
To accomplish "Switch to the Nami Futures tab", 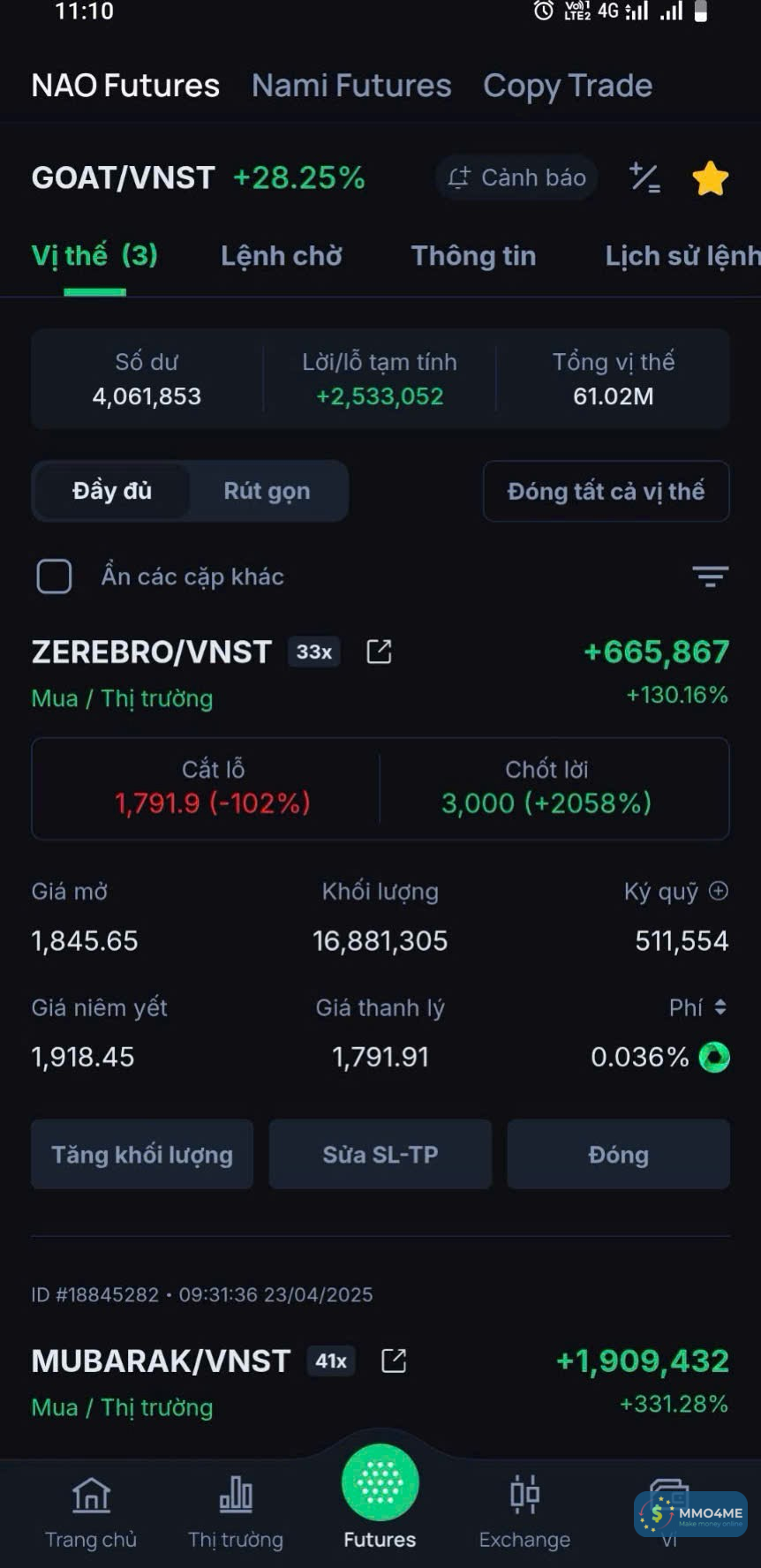I will (350, 86).
